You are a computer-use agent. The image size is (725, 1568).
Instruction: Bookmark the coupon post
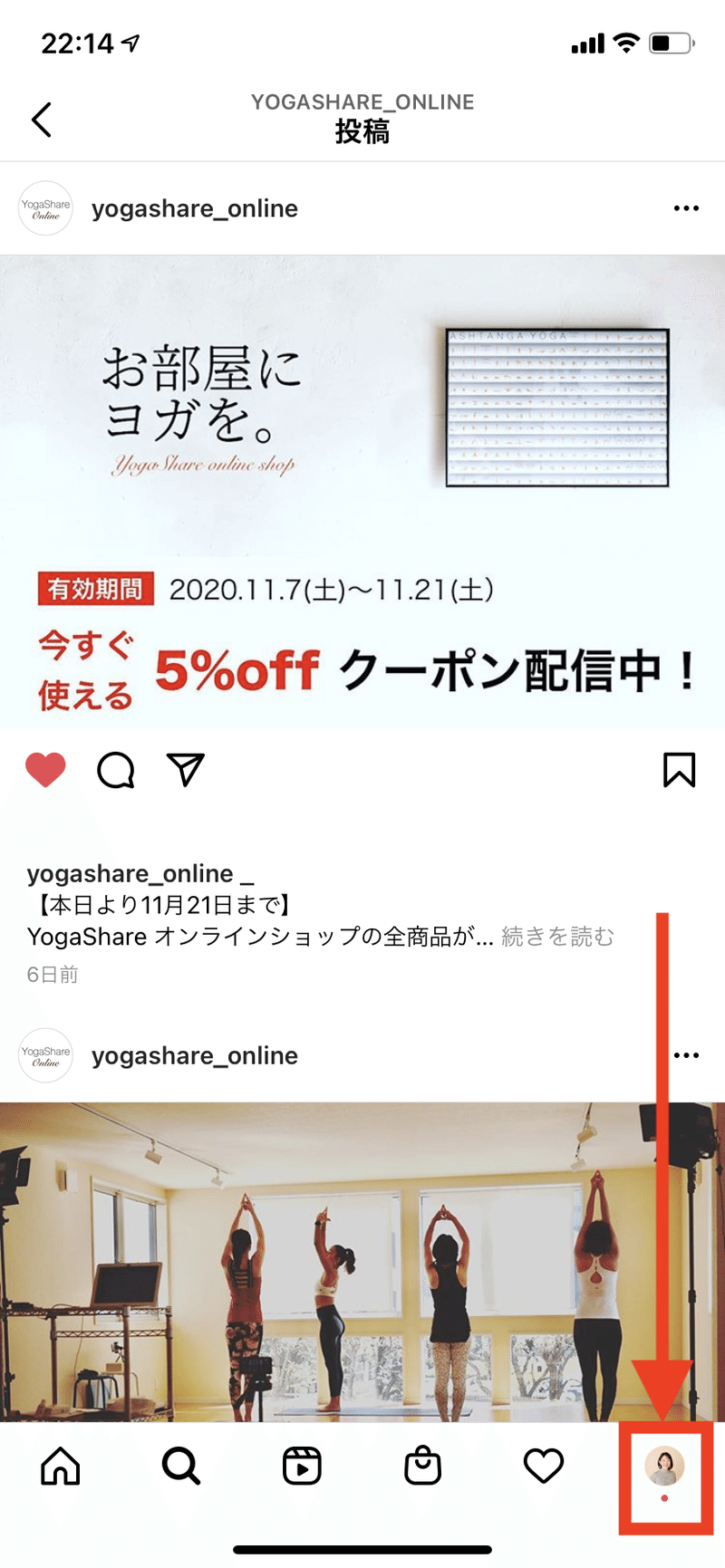(679, 770)
